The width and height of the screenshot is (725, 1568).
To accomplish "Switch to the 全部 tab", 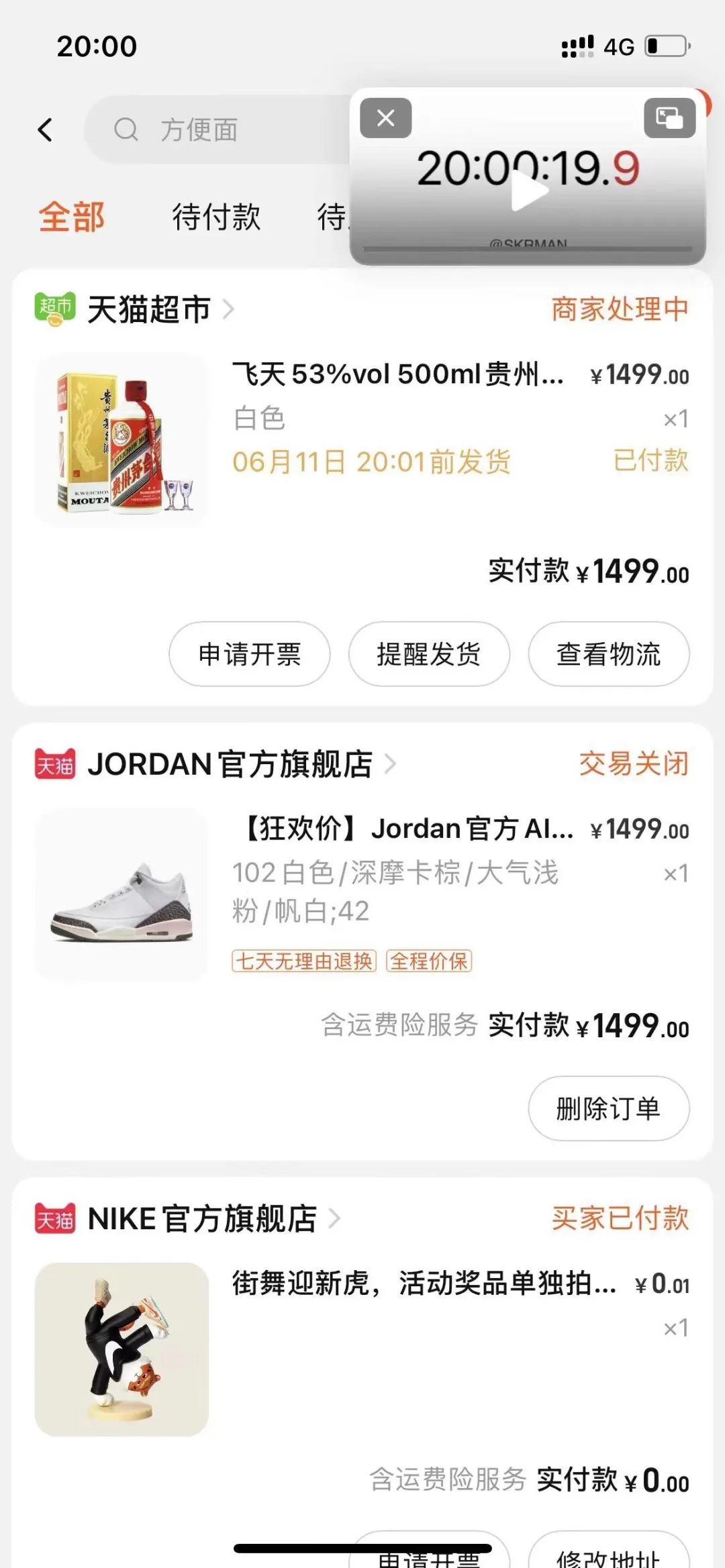I will [x=72, y=217].
